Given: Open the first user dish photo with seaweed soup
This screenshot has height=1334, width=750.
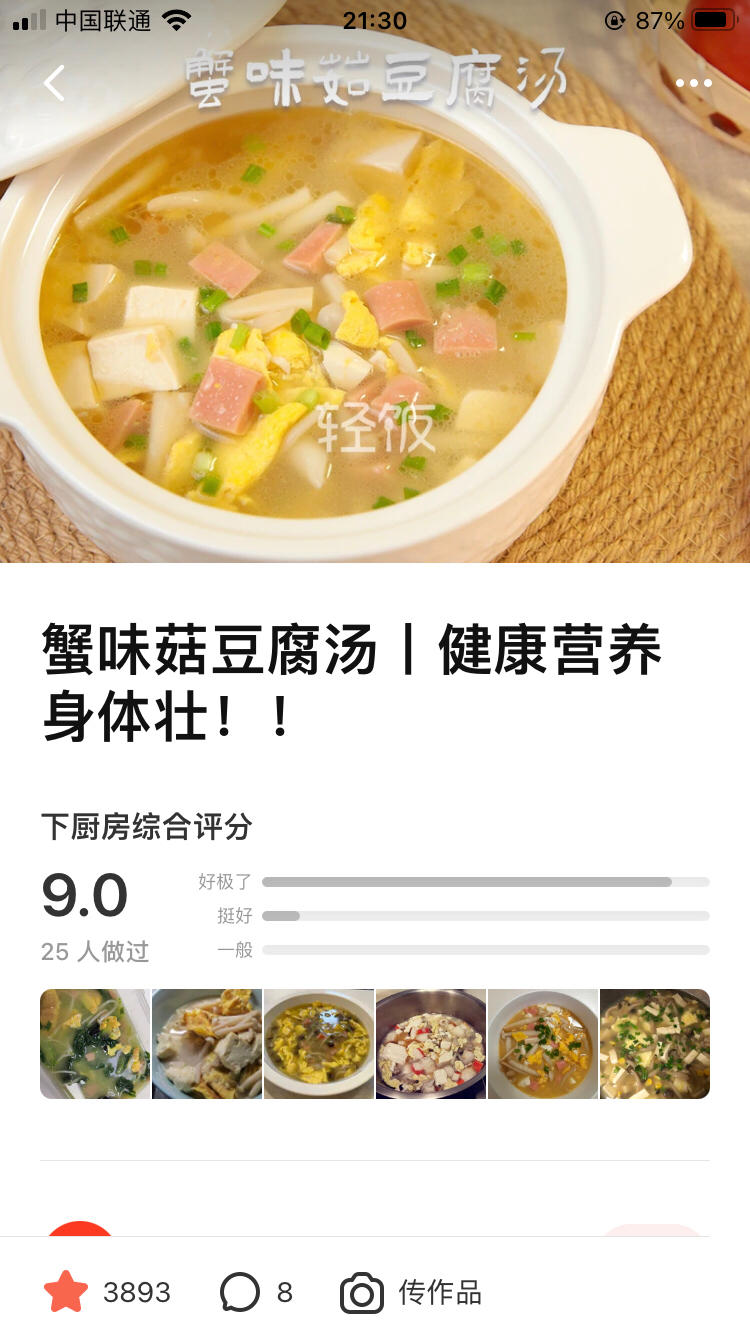Looking at the screenshot, I should point(95,1044).
